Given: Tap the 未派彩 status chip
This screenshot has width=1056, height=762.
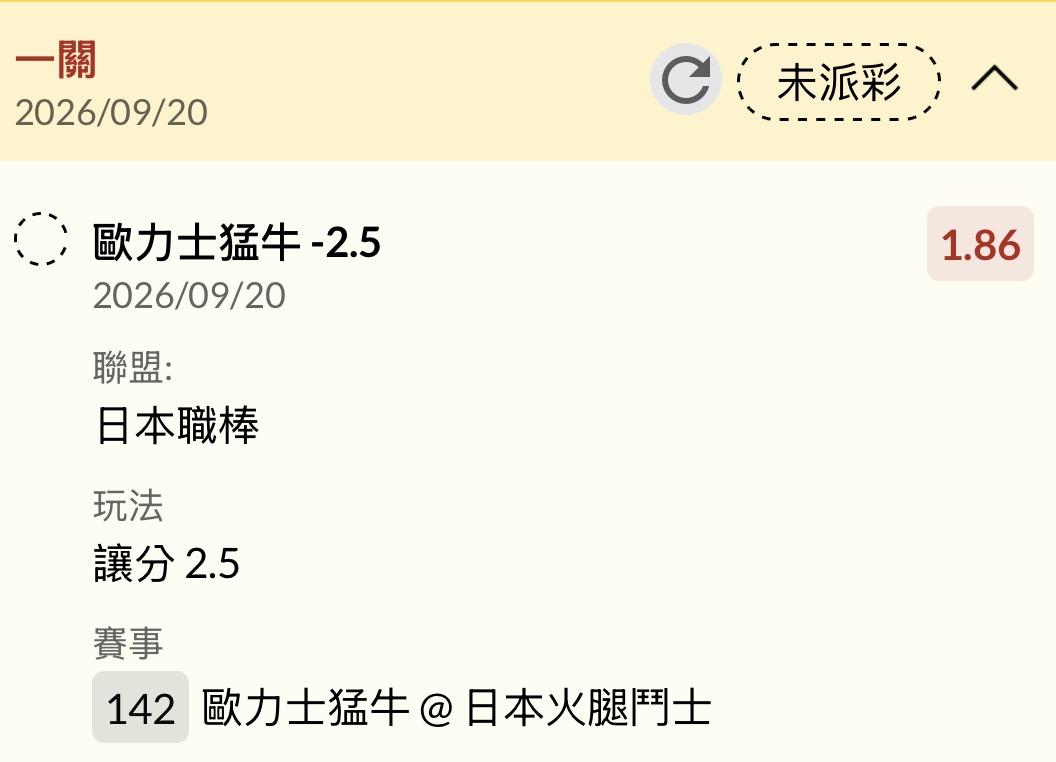Looking at the screenshot, I should [838, 82].
